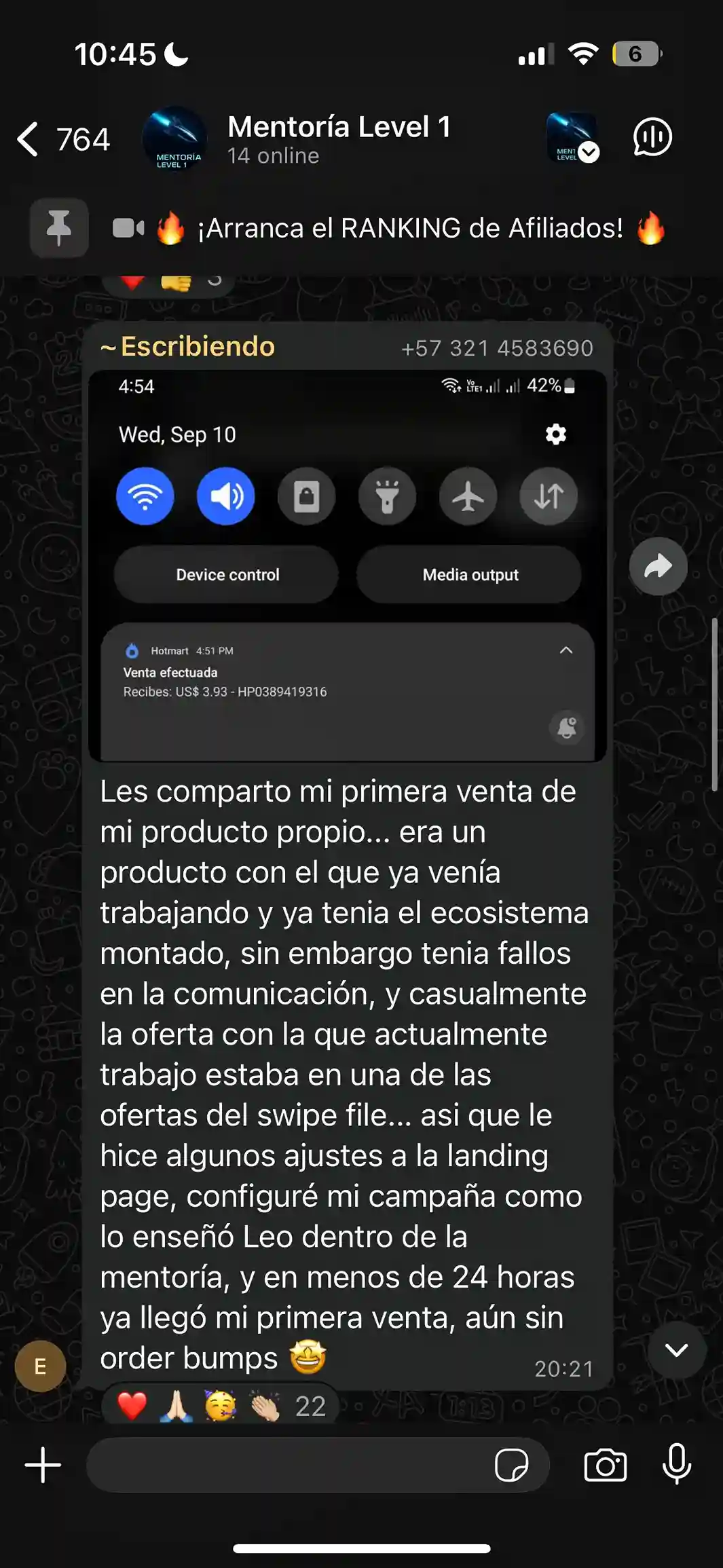Image resolution: width=723 pixels, height=1568 pixels.
Task: Open the attachment plus menu
Action: pos(43,1466)
